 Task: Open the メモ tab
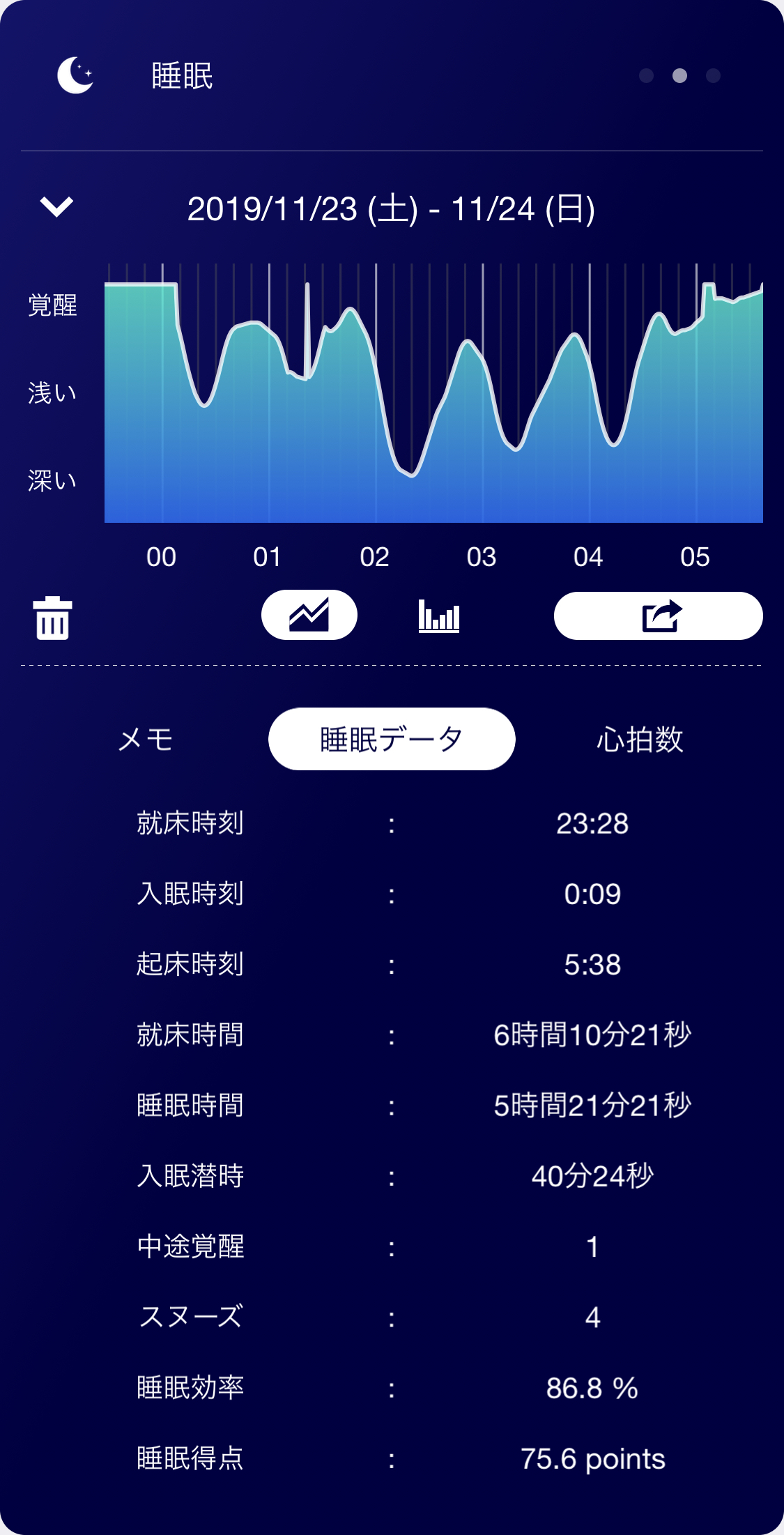(146, 739)
